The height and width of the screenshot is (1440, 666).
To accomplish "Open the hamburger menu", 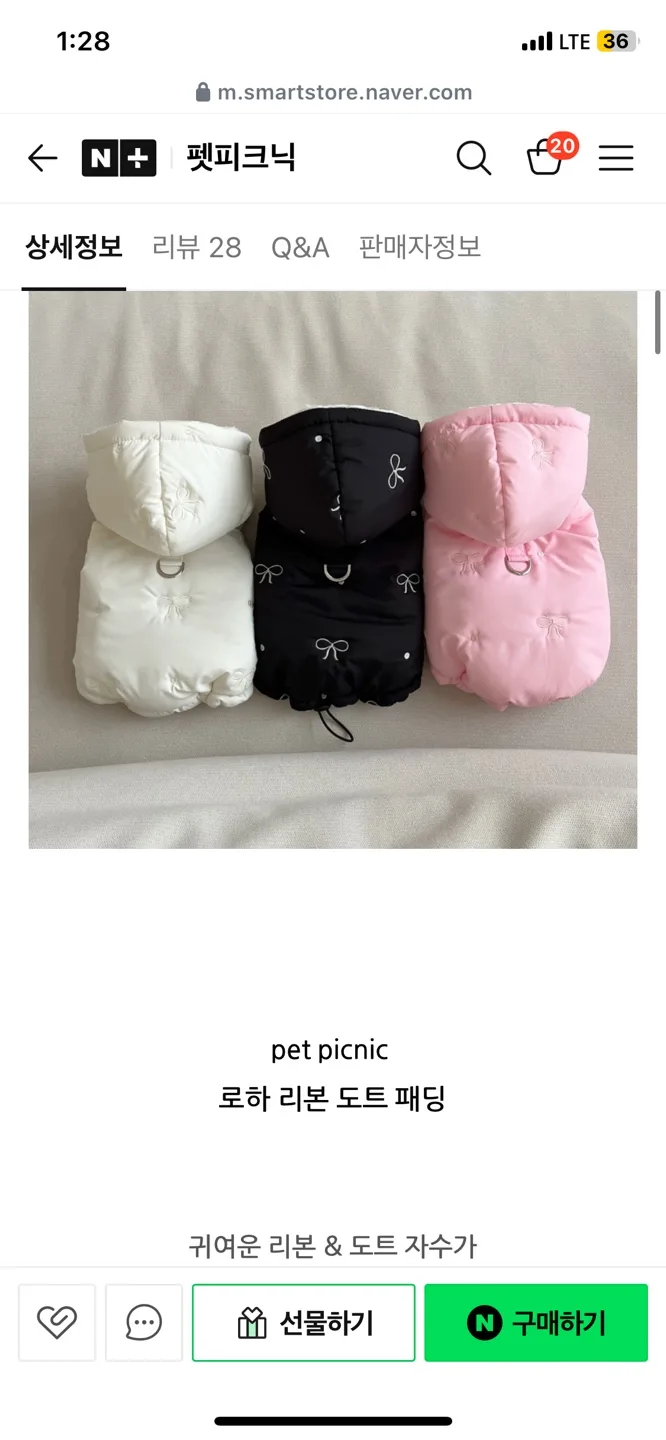I will pyautogui.click(x=615, y=158).
